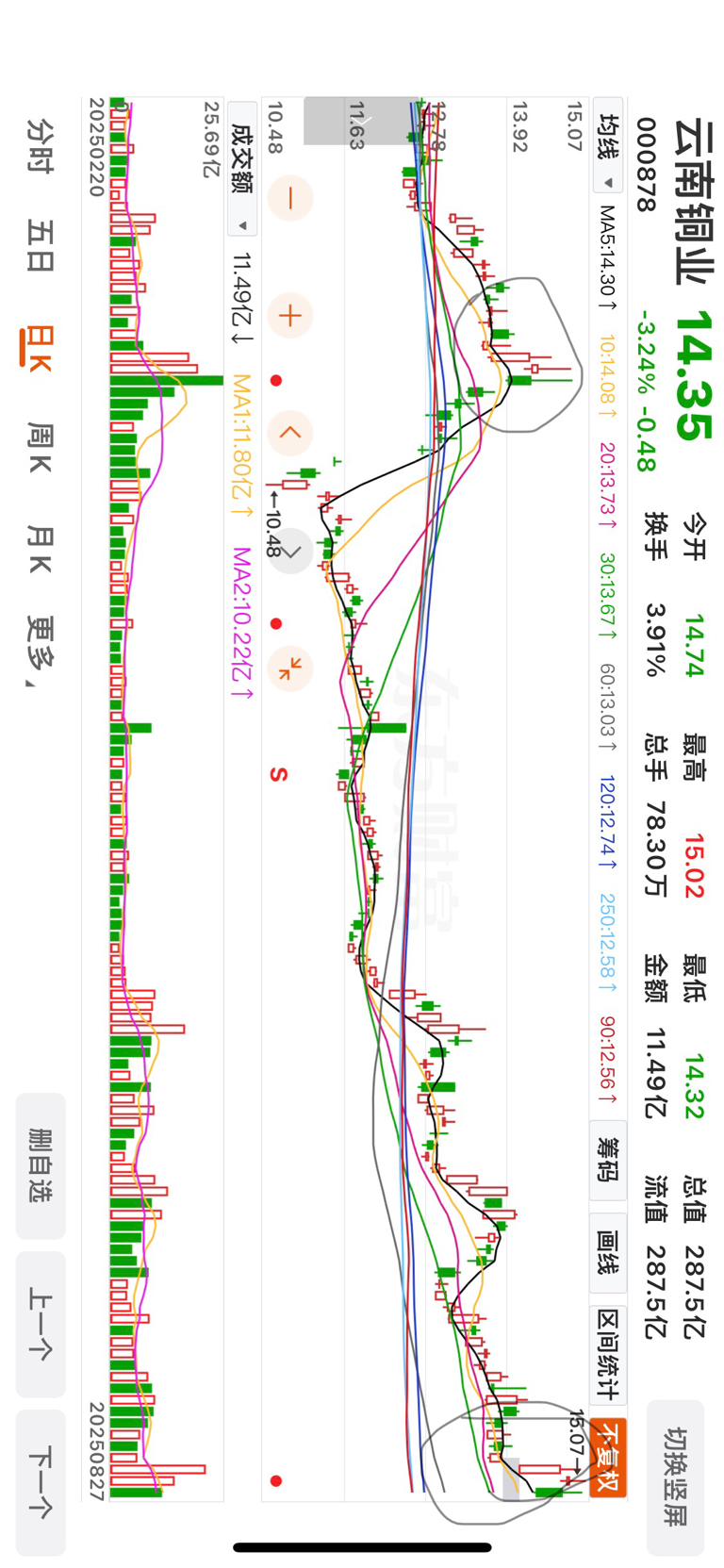The image size is (724, 1568).
Task: Move chart with the left arrow button
Action: pos(289,433)
